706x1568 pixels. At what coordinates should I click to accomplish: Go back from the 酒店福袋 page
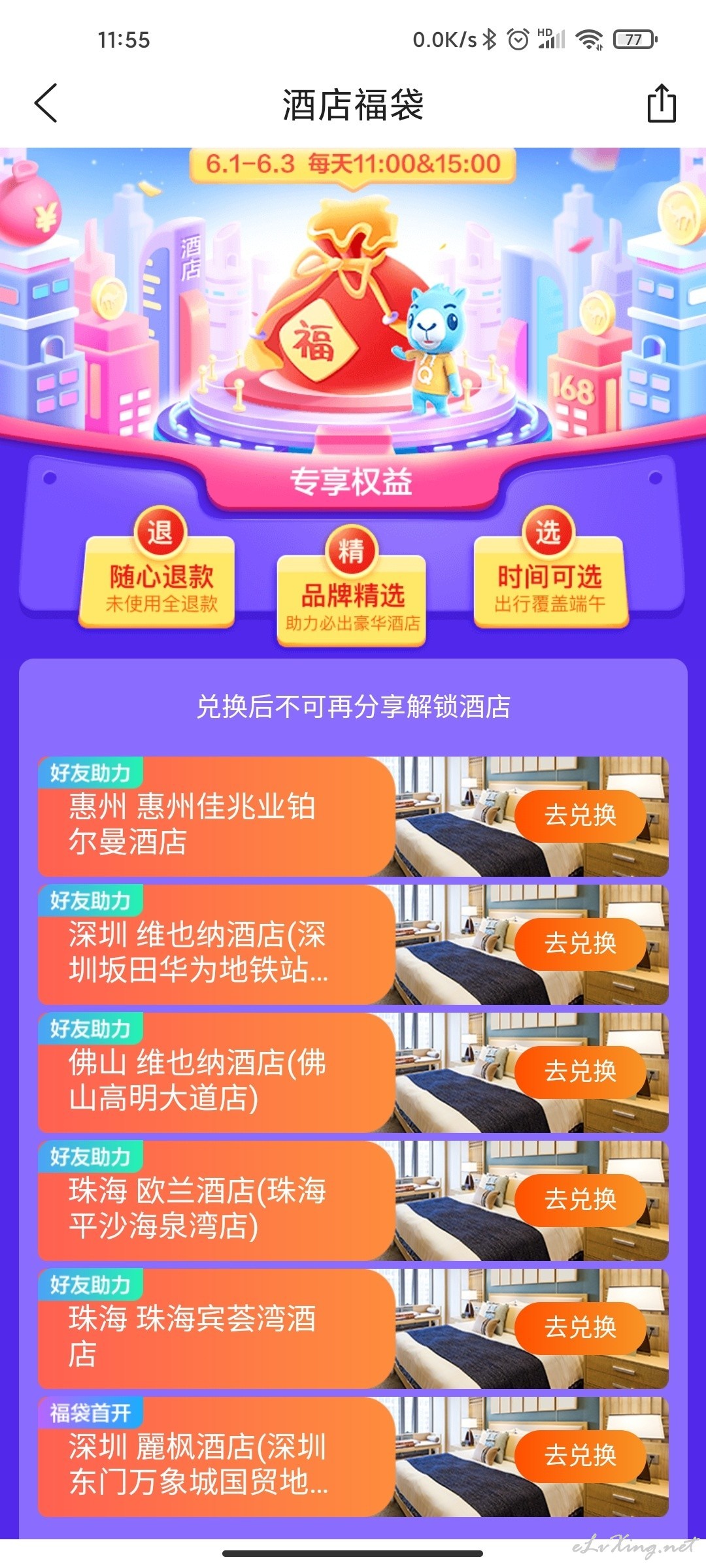[46, 103]
